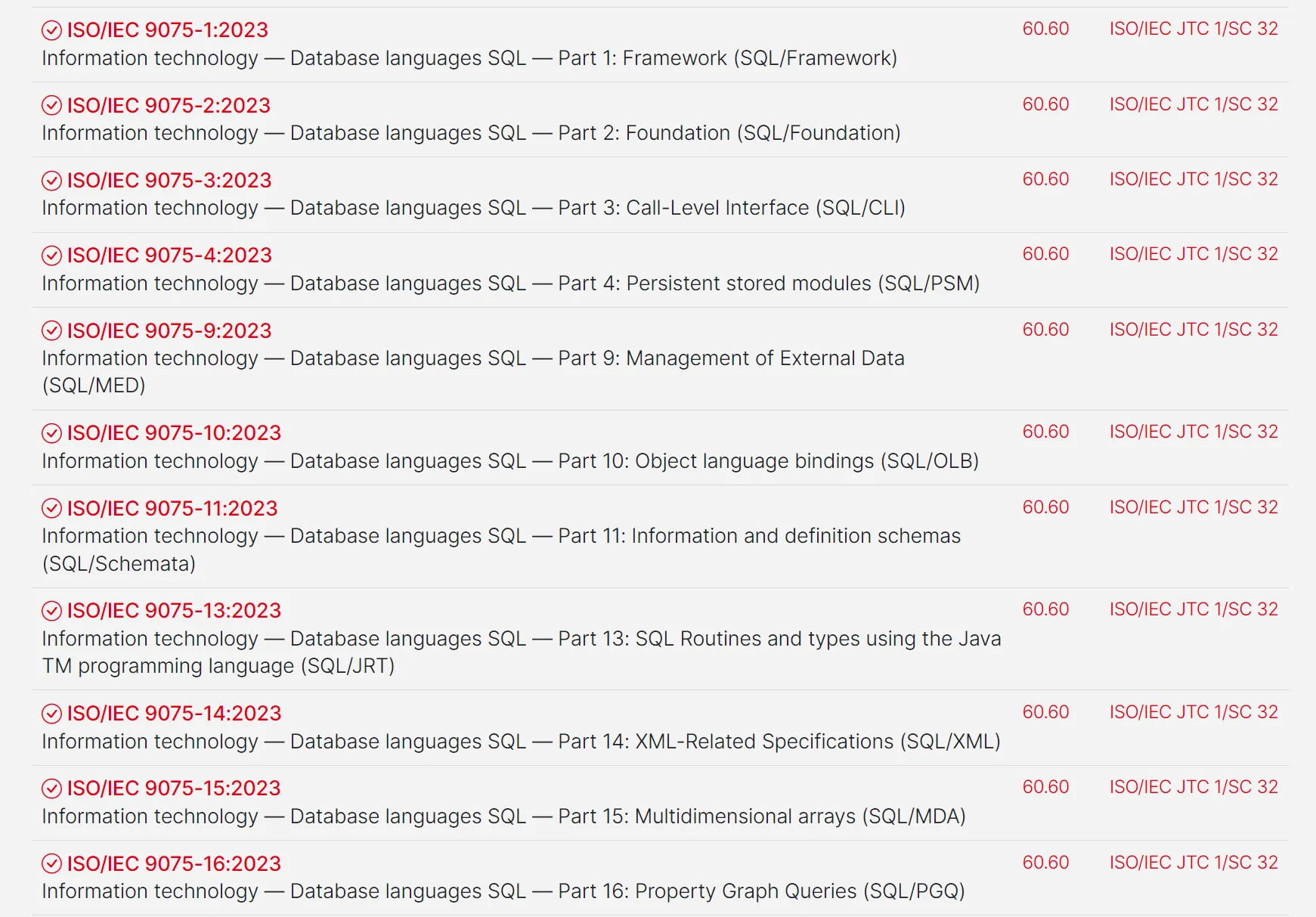Open stage 60.60 for ISO/IEC 9075-16:2023
This screenshot has width=1316, height=917.
1045,863
